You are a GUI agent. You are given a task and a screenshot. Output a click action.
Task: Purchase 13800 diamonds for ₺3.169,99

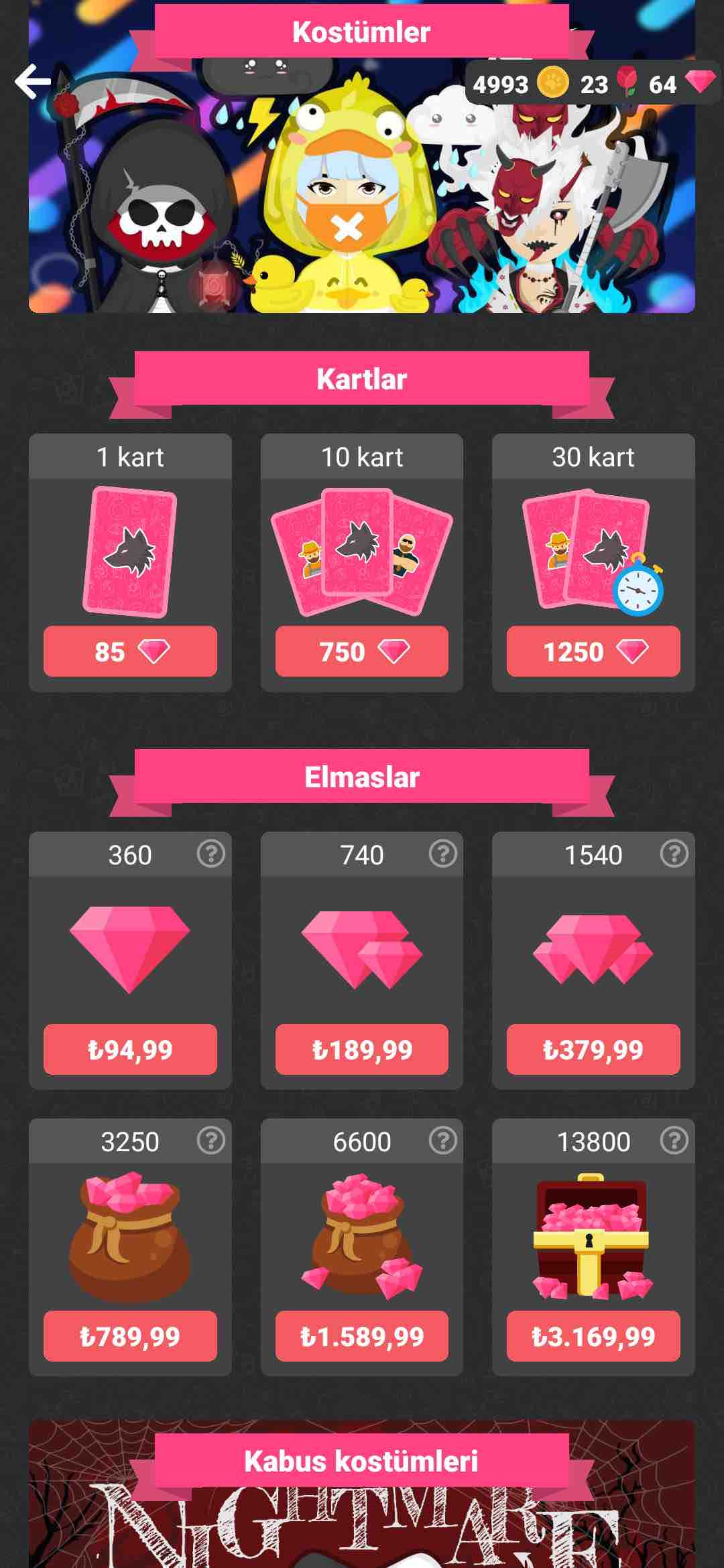coord(593,1336)
